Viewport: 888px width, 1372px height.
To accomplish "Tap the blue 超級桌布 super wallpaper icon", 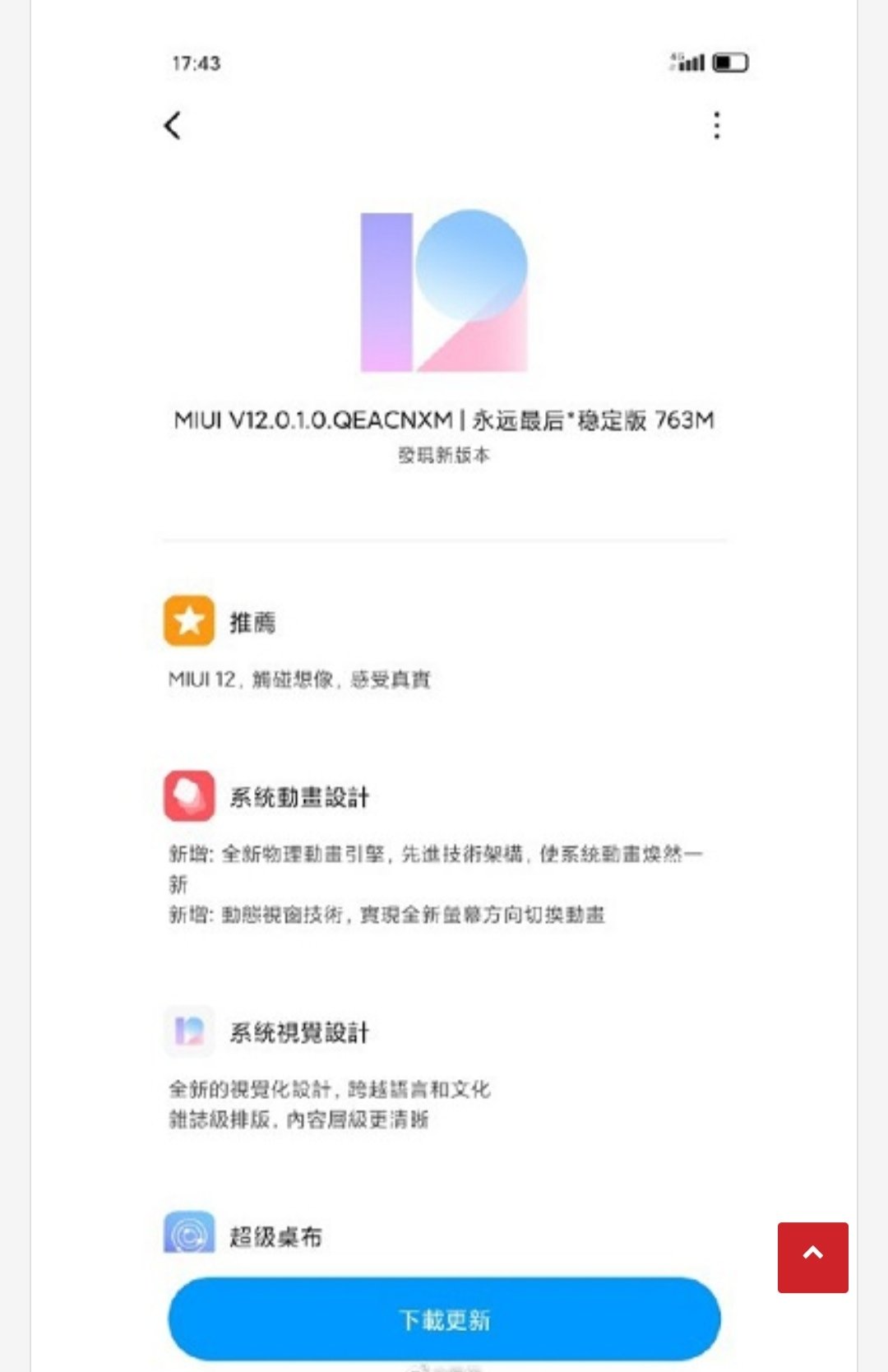I will 191,1234.
